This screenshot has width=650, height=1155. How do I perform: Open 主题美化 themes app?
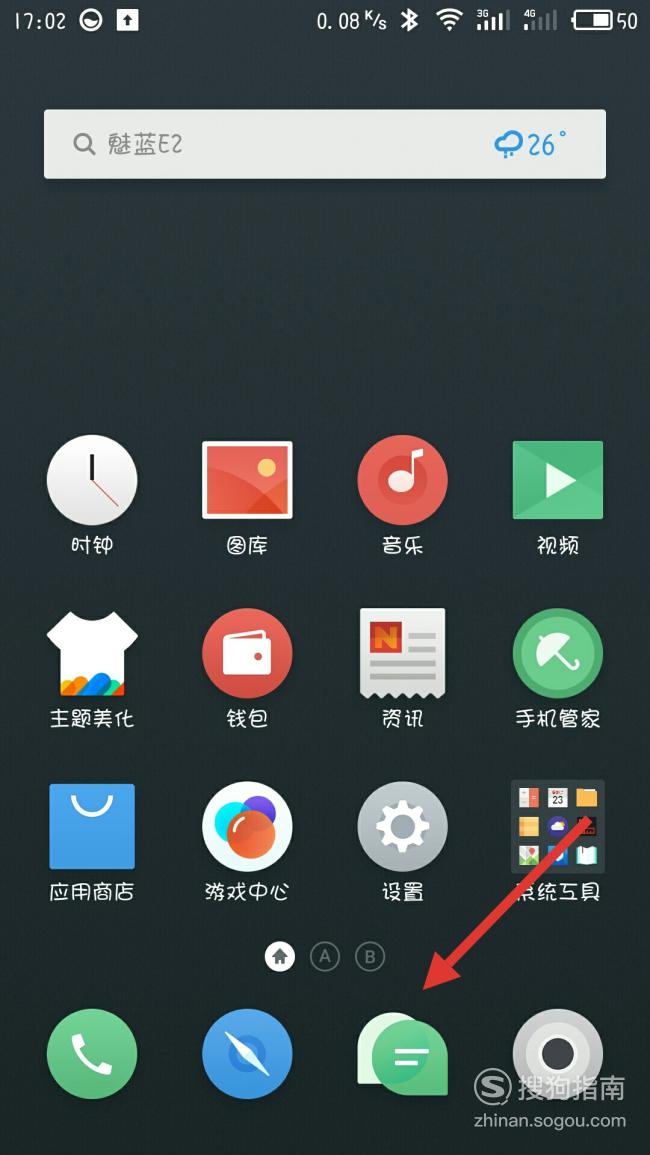tap(92, 654)
